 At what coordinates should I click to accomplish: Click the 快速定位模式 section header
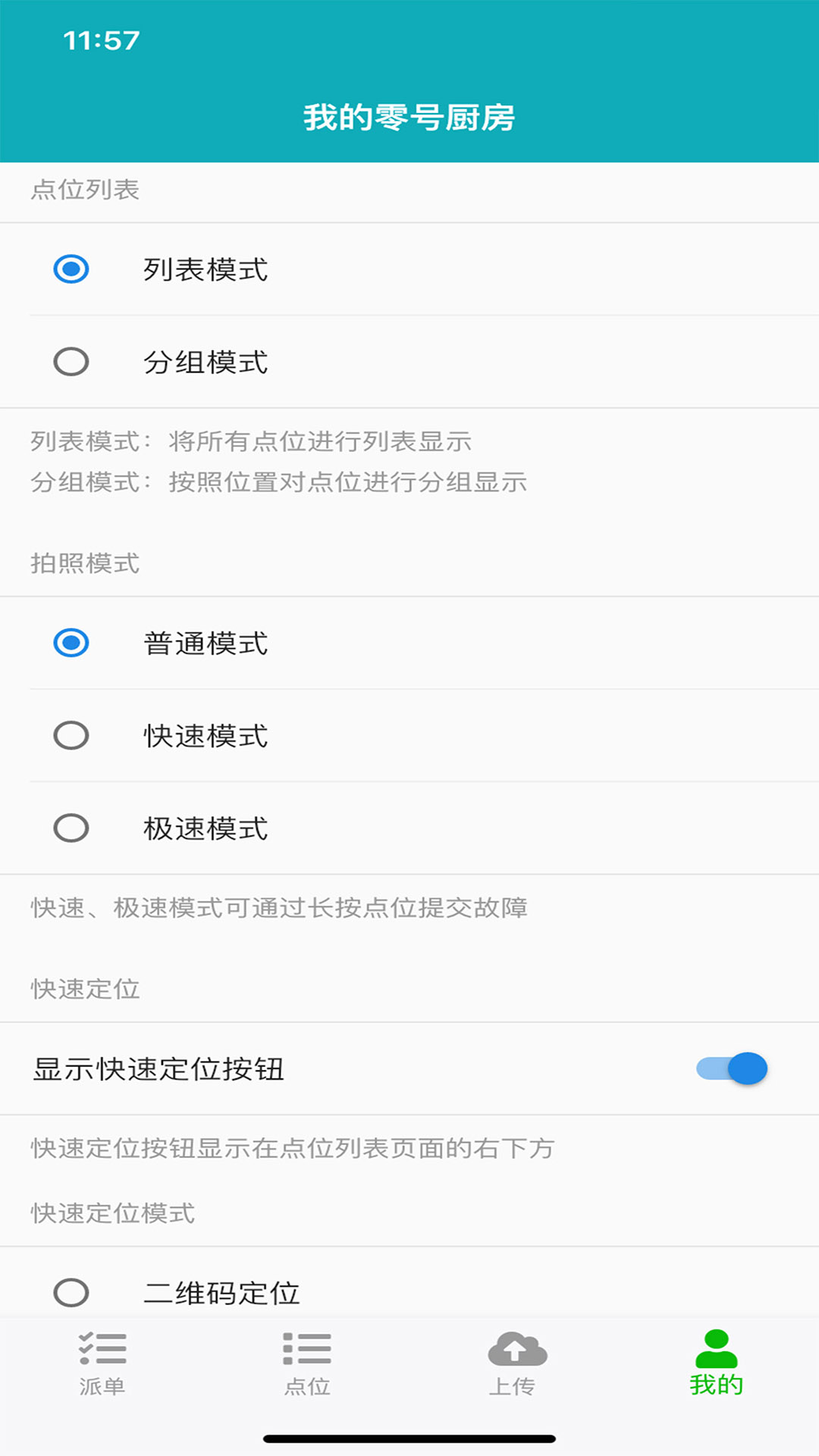(x=112, y=1213)
